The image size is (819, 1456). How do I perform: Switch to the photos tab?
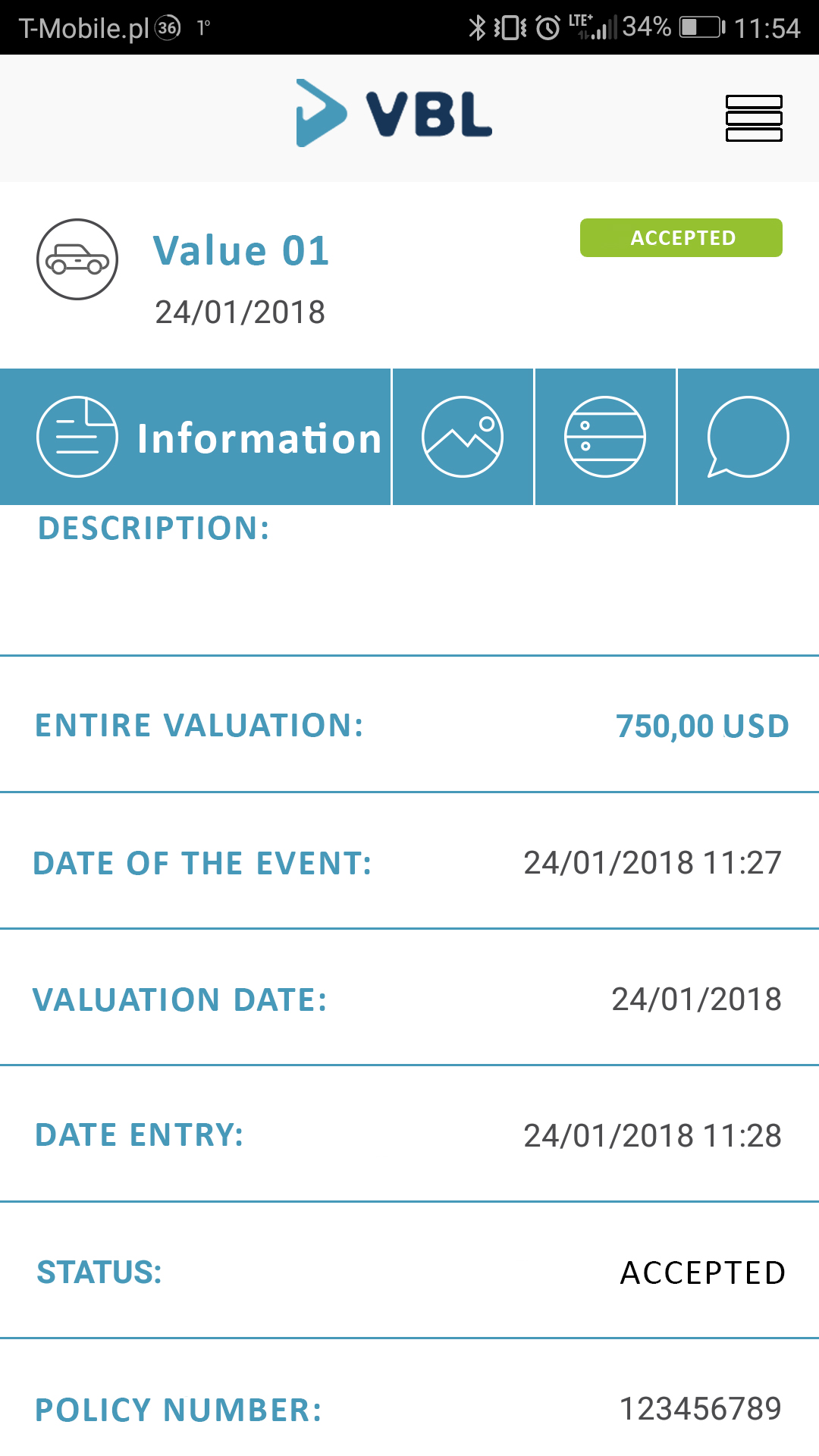(463, 437)
